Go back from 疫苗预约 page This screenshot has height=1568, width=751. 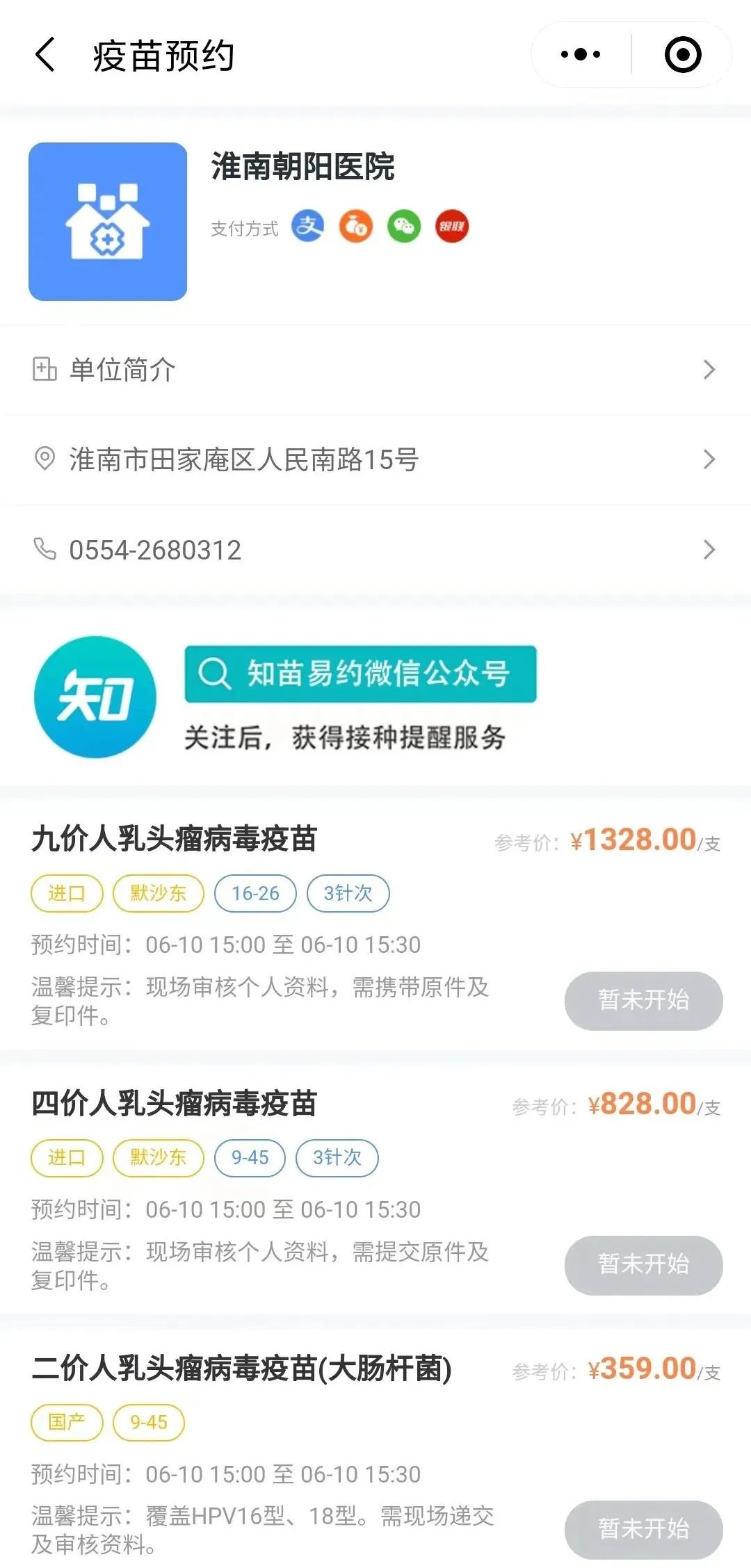click(45, 55)
